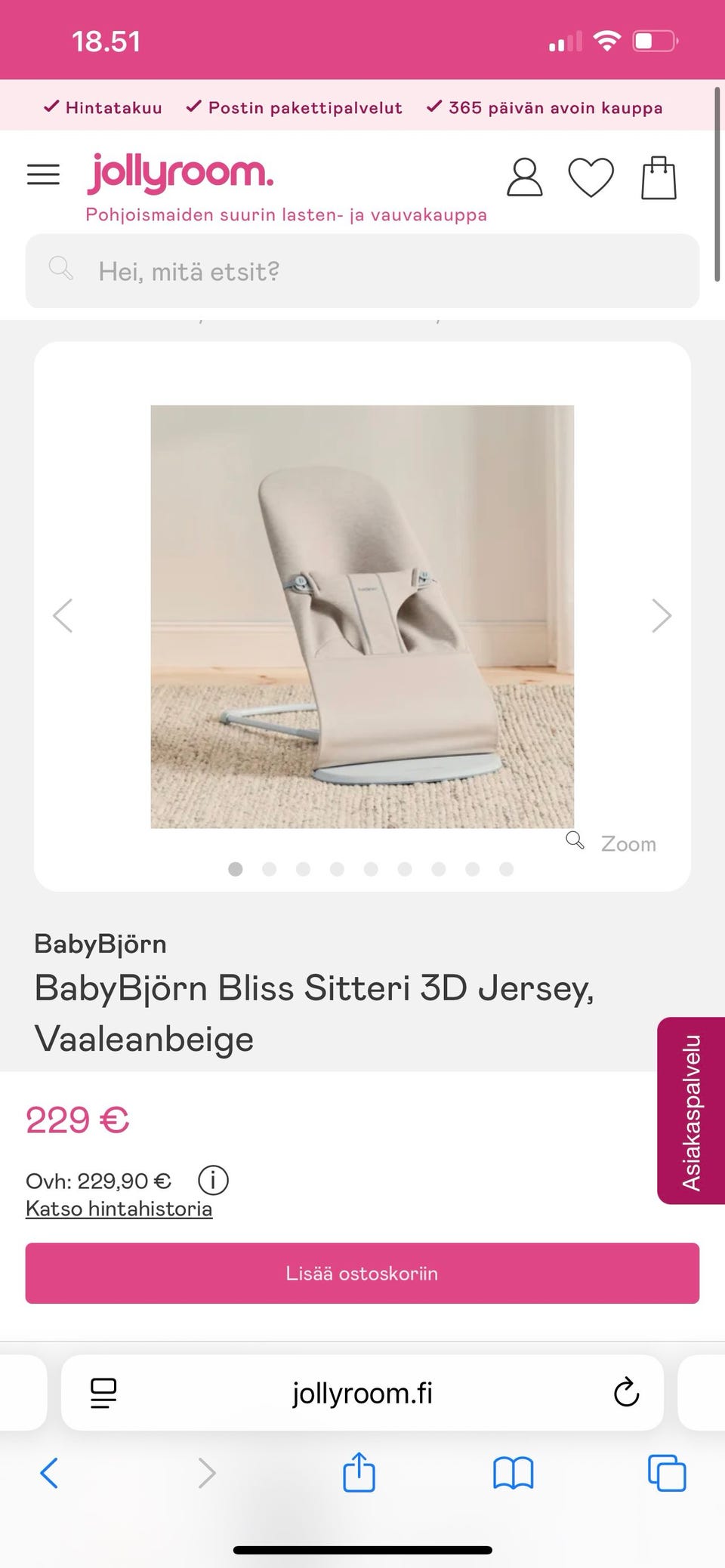Open the Asiakaspalvelu side tab

[691, 1111]
